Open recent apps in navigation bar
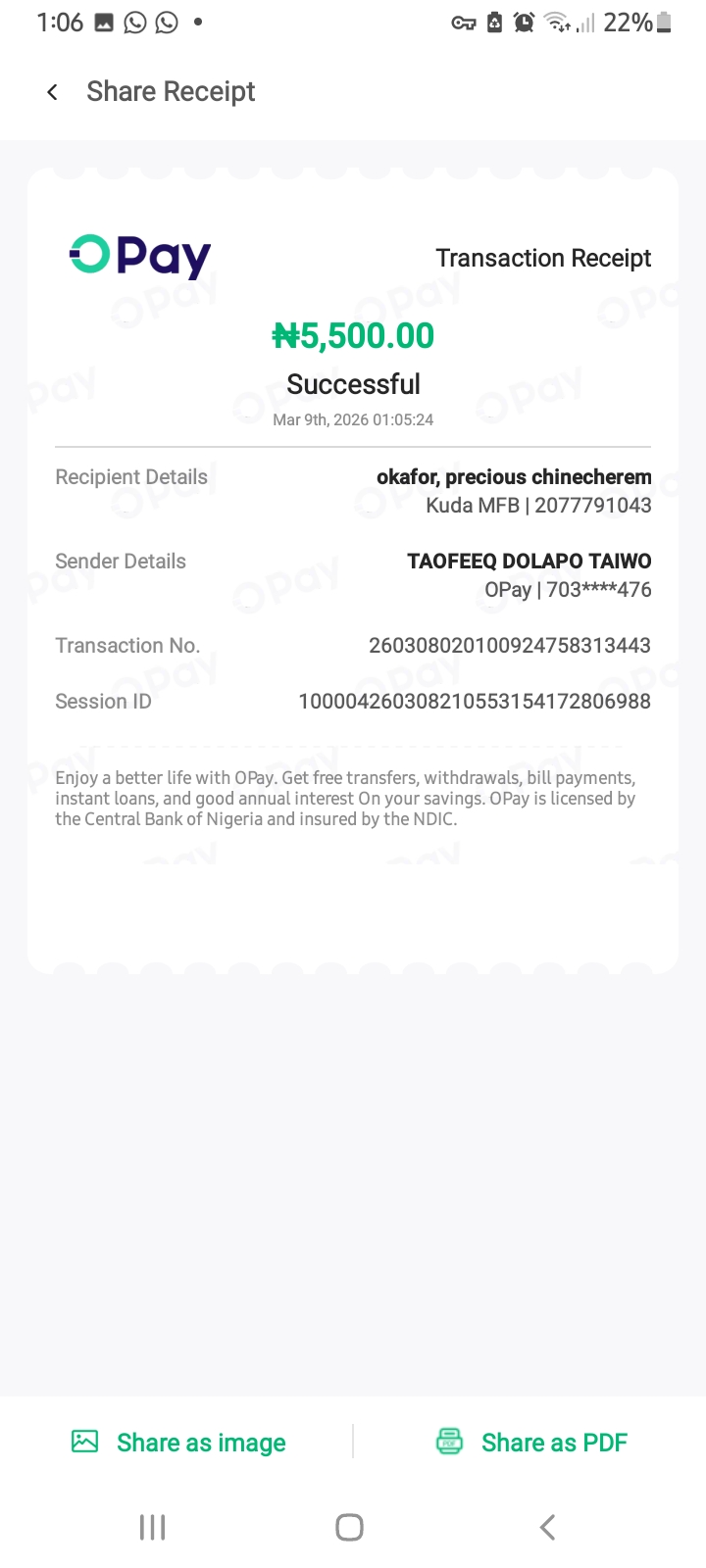Screen dimensions: 706x1568 (x=152, y=1527)
